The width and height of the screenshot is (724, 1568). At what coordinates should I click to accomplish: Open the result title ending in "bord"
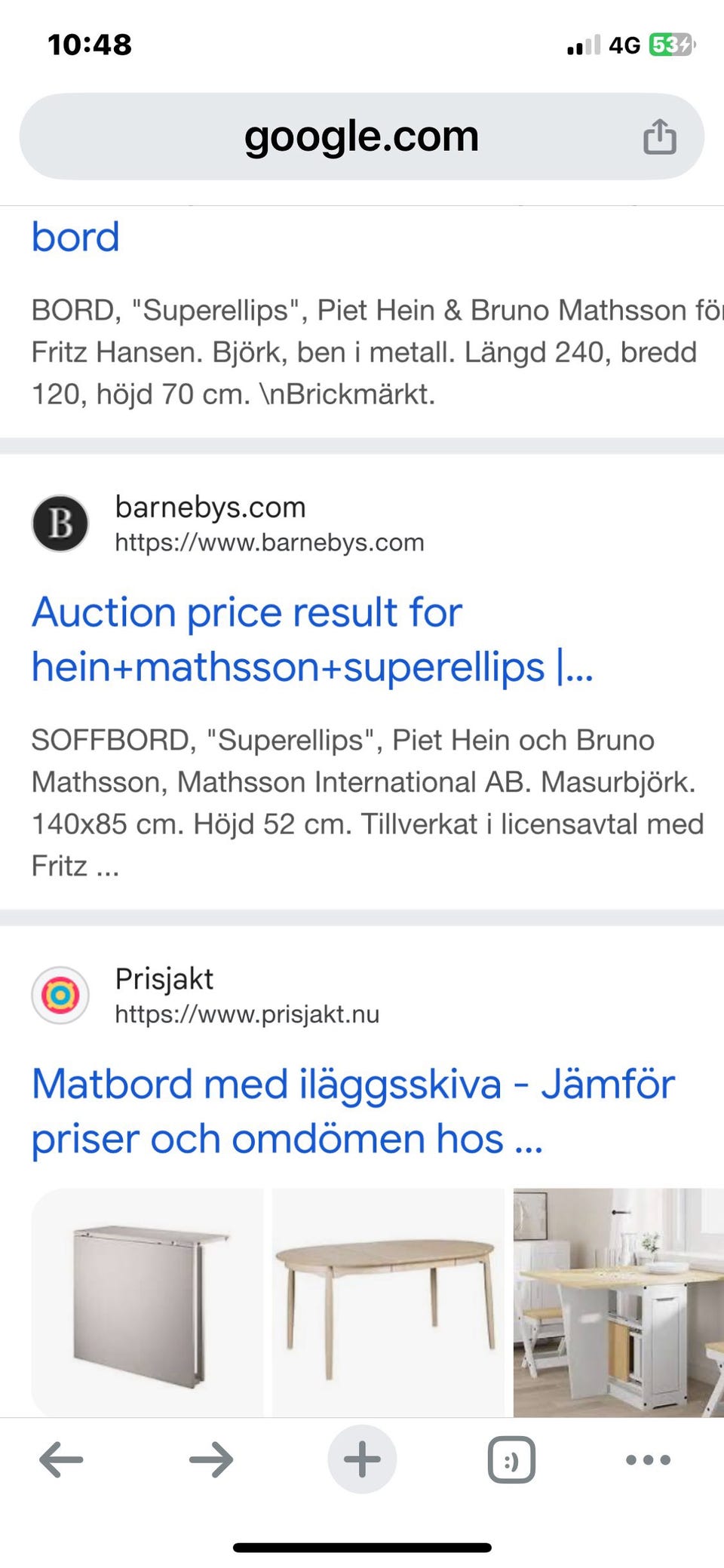click(x=75, y=237)
